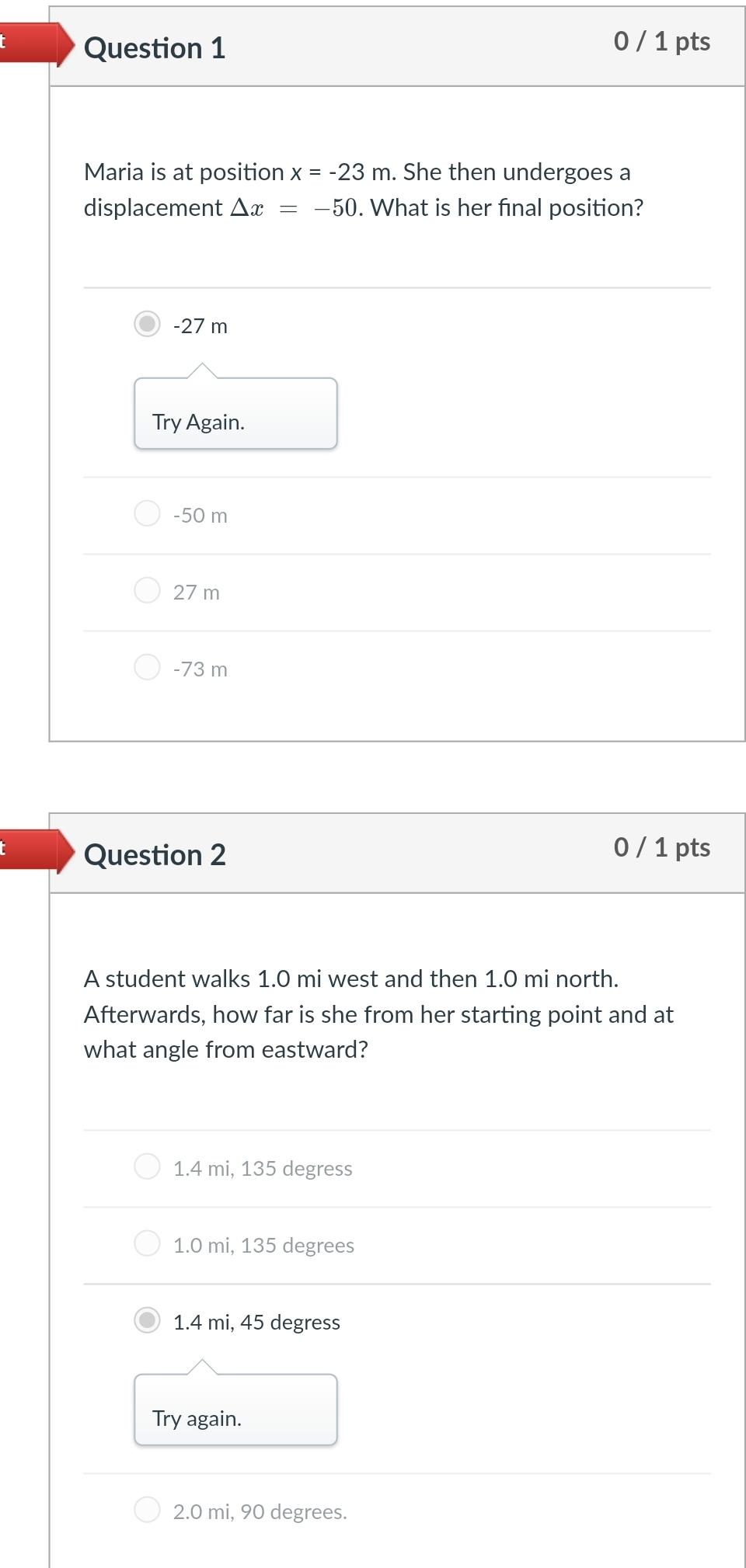Select the -27 m answer option
746x1568 pixels.
(148, 324)
